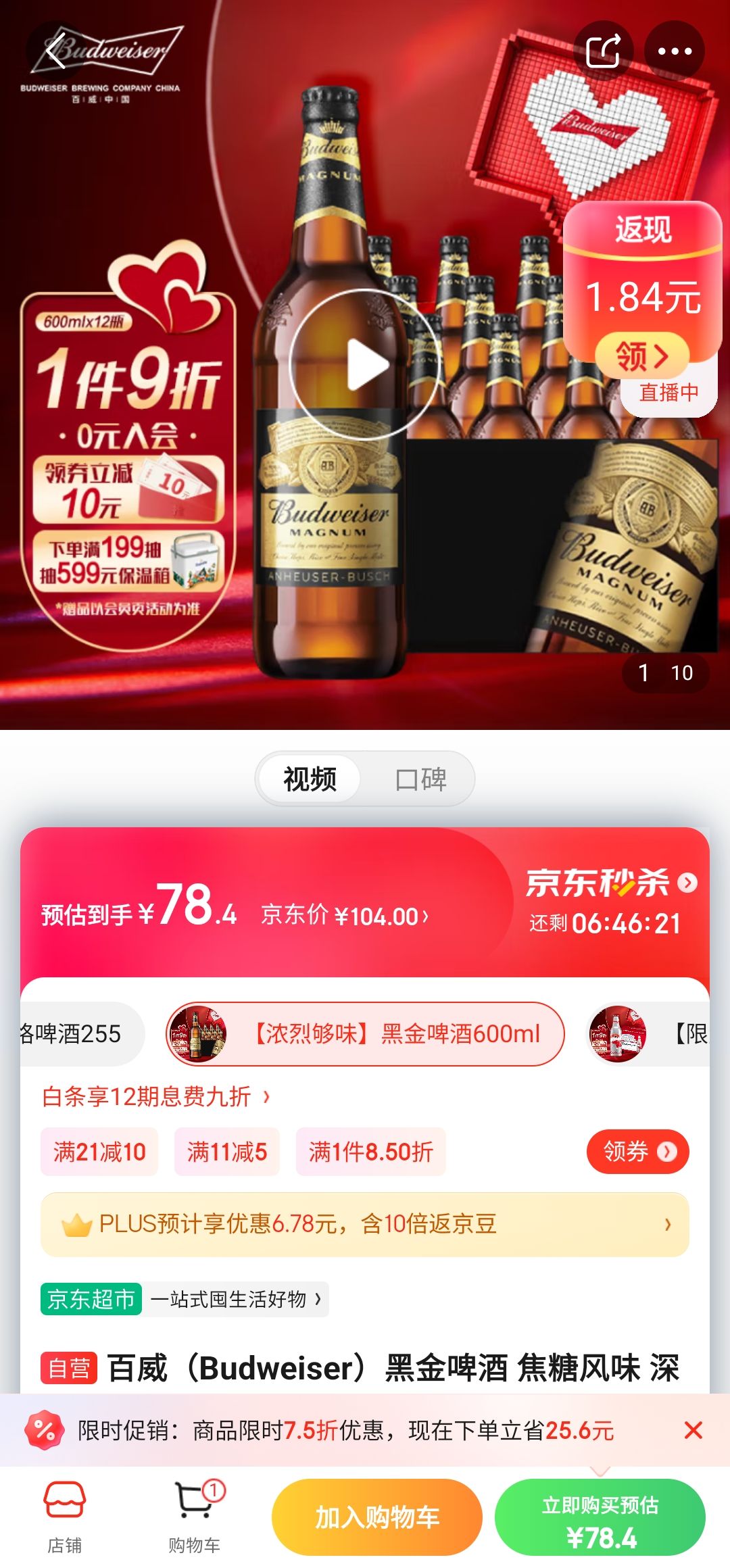The height and width of the screenshot is (1568, 730).
Task: Open 京东价 ¥104.00 price details
Action: click(343, 916)
